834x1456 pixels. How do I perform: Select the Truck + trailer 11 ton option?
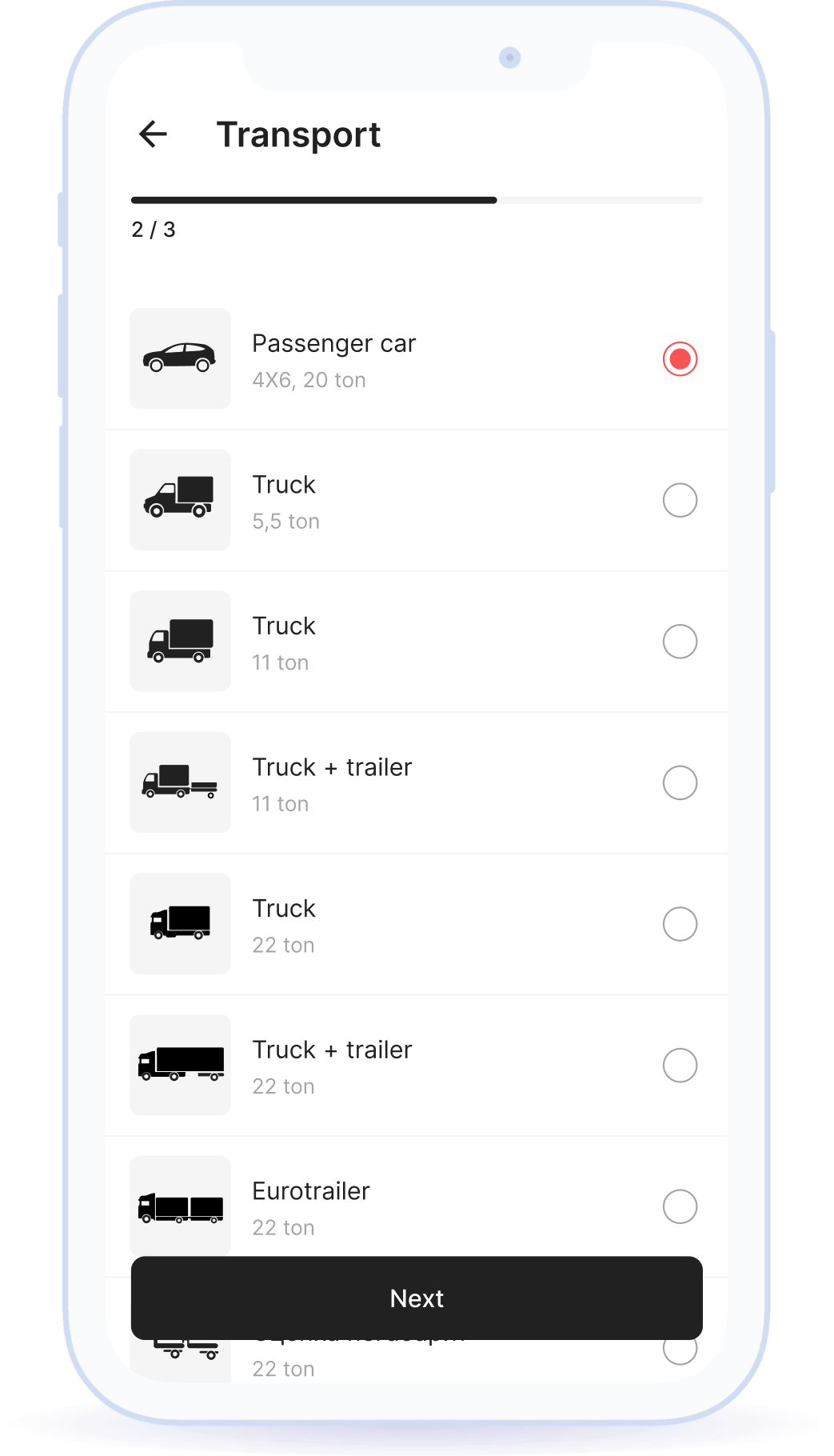point(680,782)
